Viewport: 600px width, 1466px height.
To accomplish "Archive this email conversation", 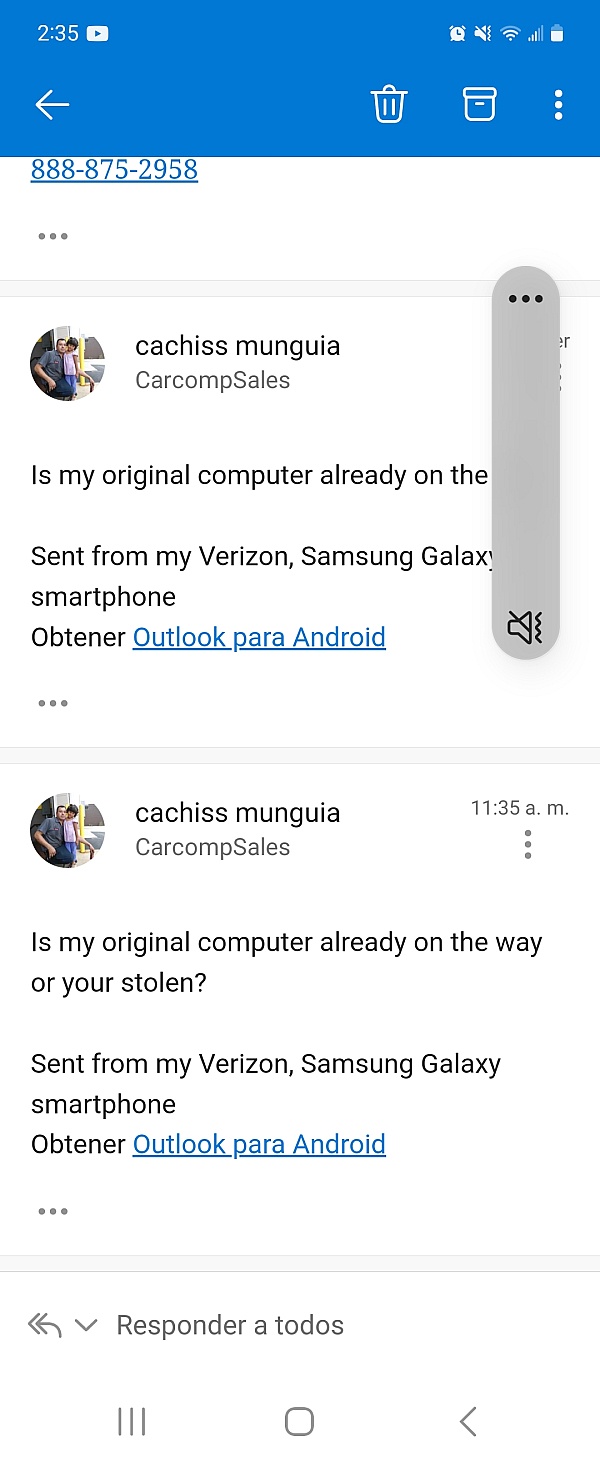I will (479, 104).
